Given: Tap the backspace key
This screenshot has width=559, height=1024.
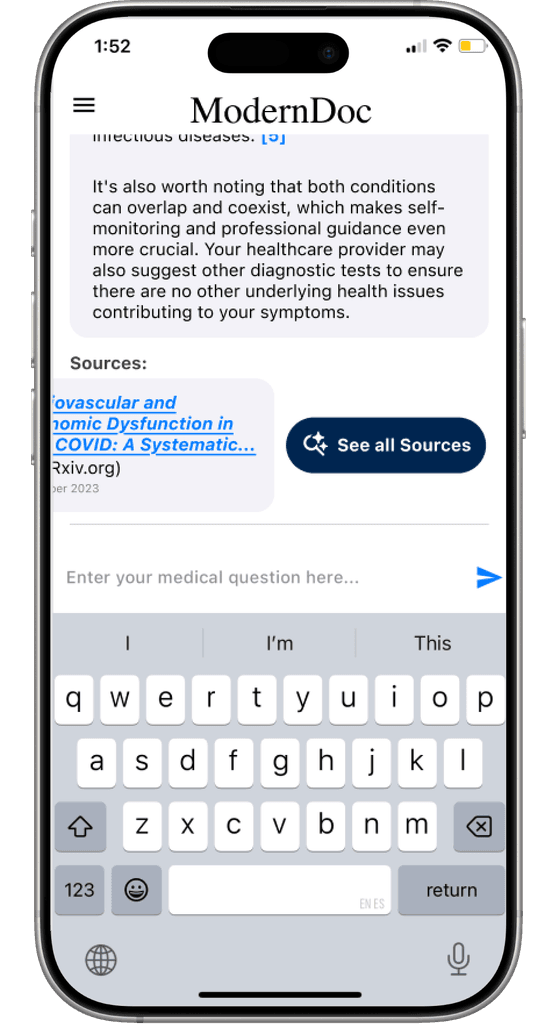Looking at the screenshot, I should (x=479, y=827).
